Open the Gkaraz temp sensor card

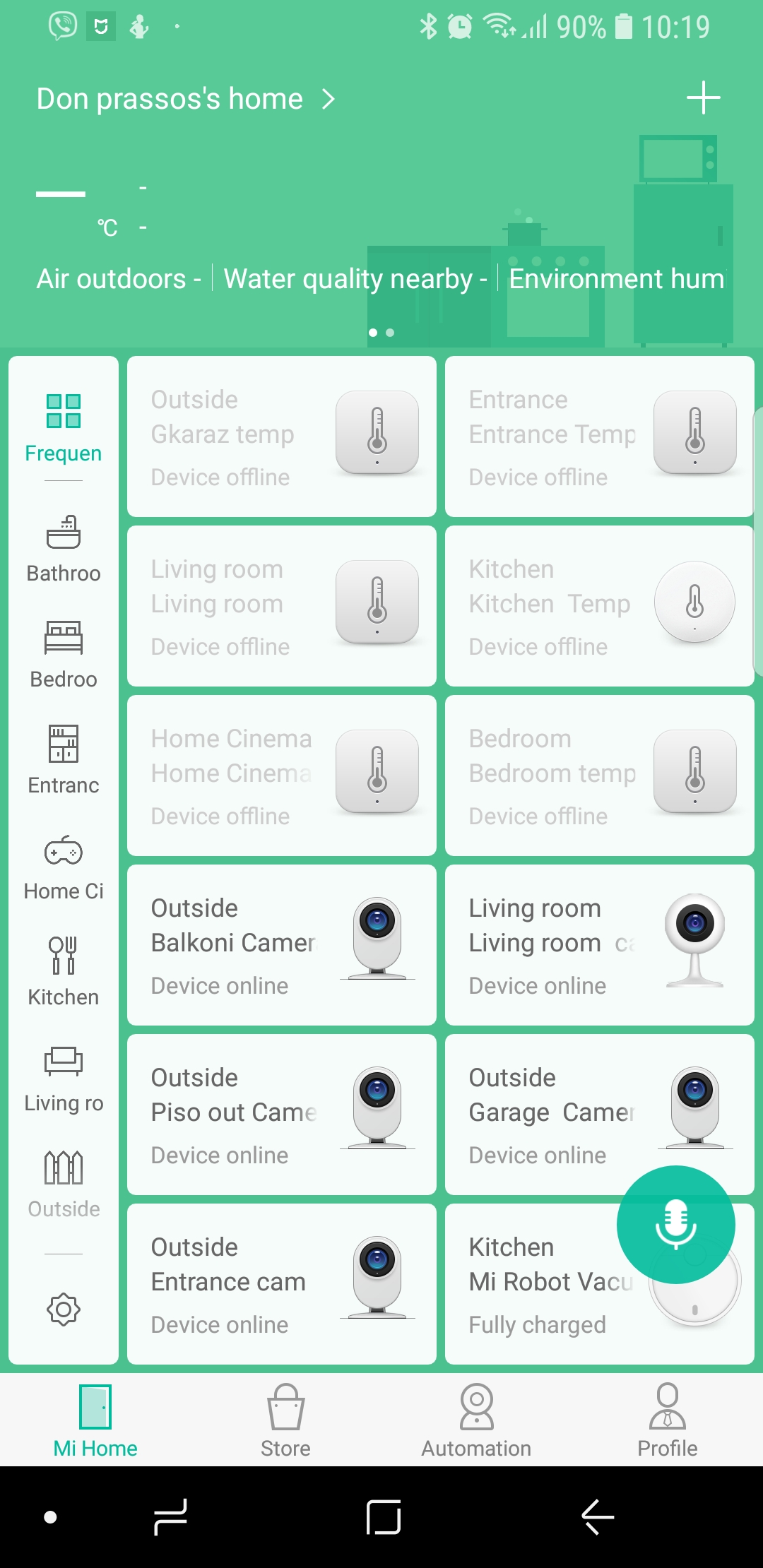click(x=281, y=436)
